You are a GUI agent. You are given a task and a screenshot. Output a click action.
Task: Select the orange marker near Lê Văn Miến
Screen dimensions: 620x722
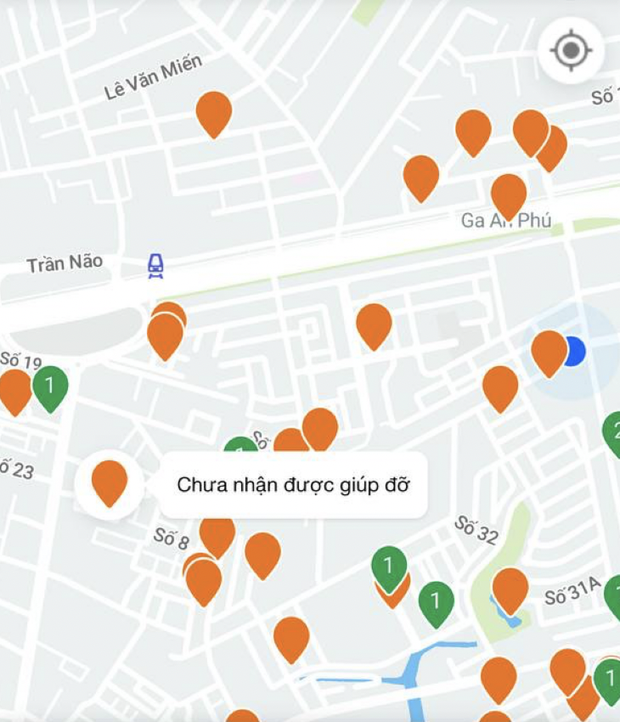(x=214, y=112)
